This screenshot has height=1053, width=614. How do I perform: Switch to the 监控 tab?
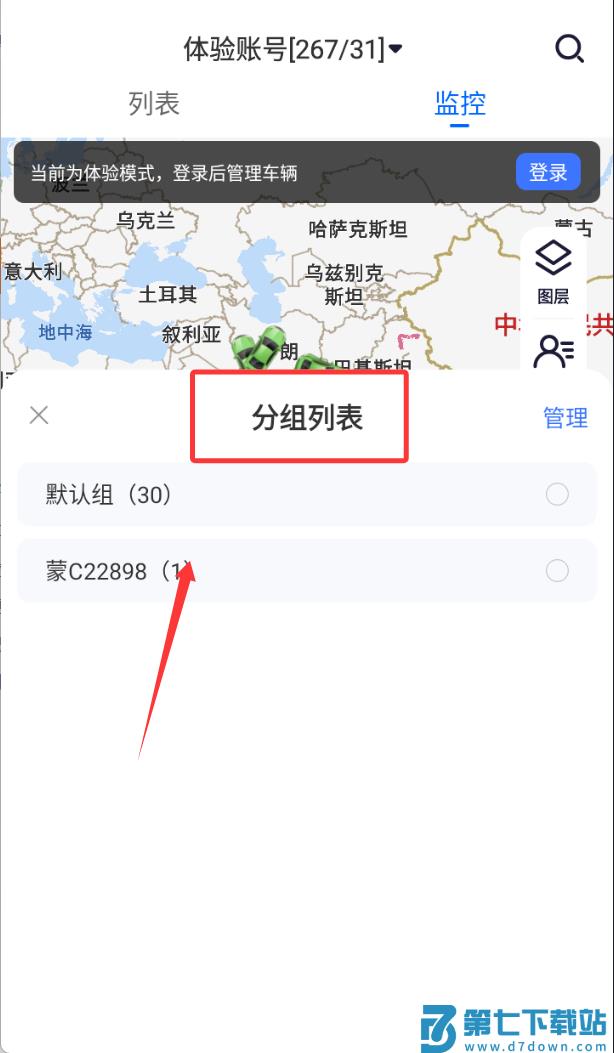[x=460, y=103]
